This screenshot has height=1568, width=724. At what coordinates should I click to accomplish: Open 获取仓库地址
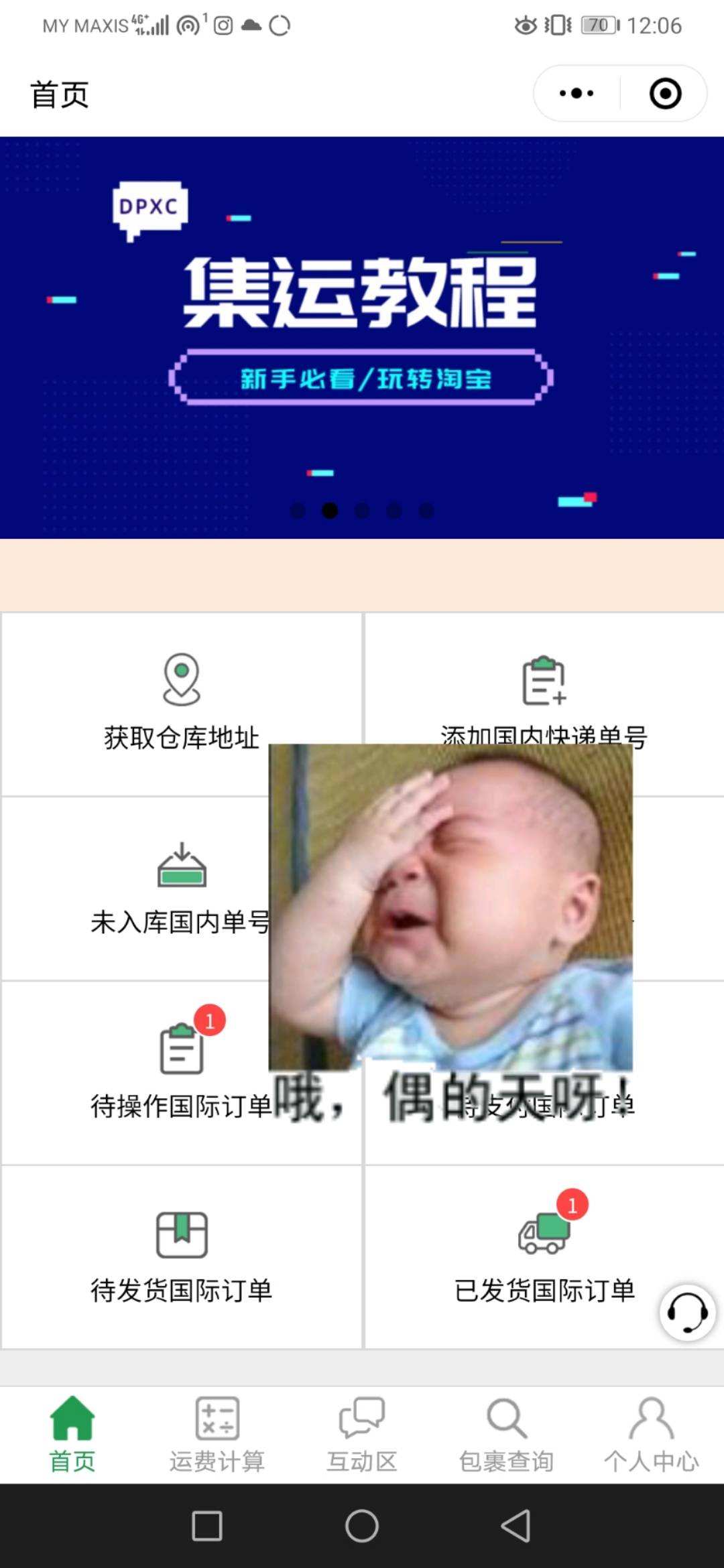181,702
